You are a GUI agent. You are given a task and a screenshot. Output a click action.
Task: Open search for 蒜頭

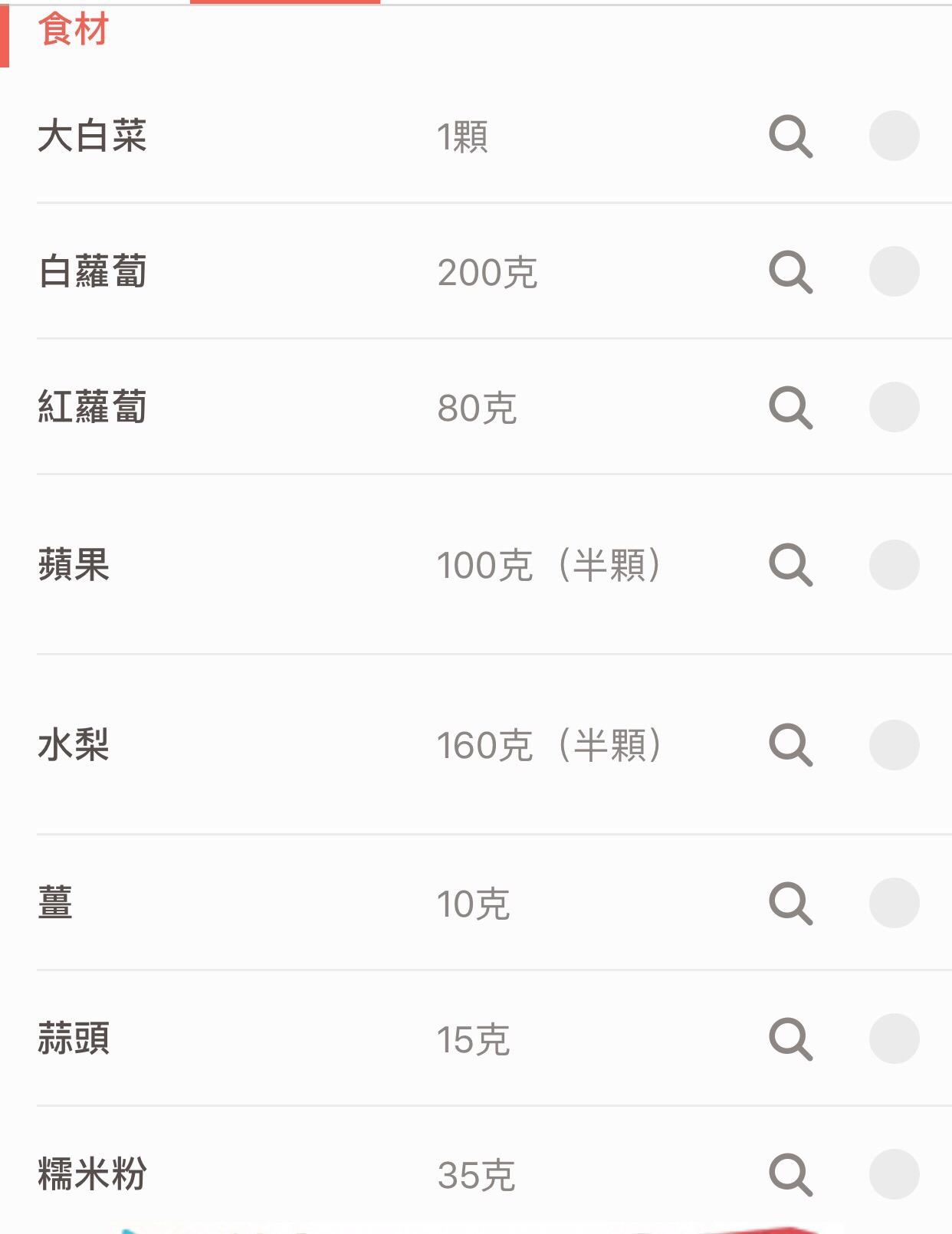click(x=792, y=1039)
